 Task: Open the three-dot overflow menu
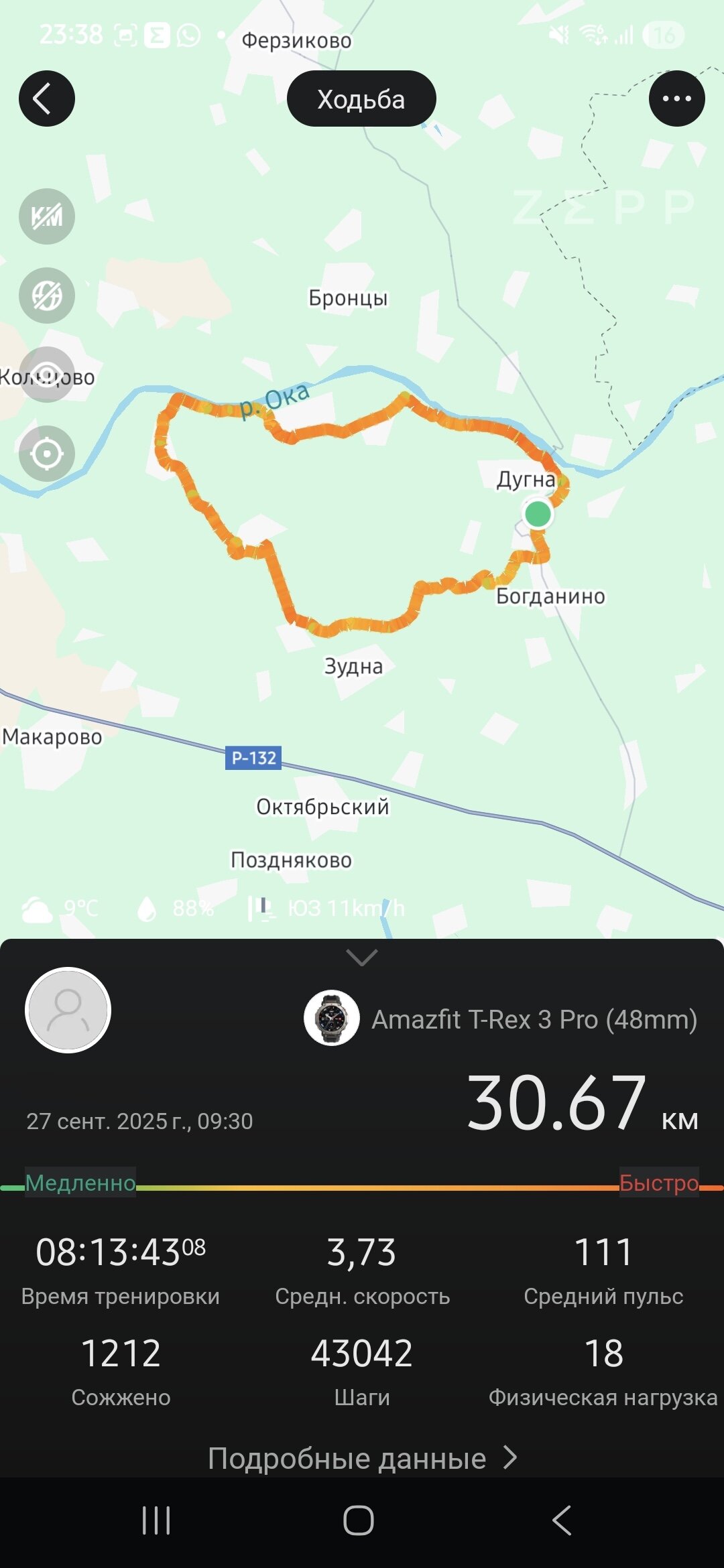point(676,99)
